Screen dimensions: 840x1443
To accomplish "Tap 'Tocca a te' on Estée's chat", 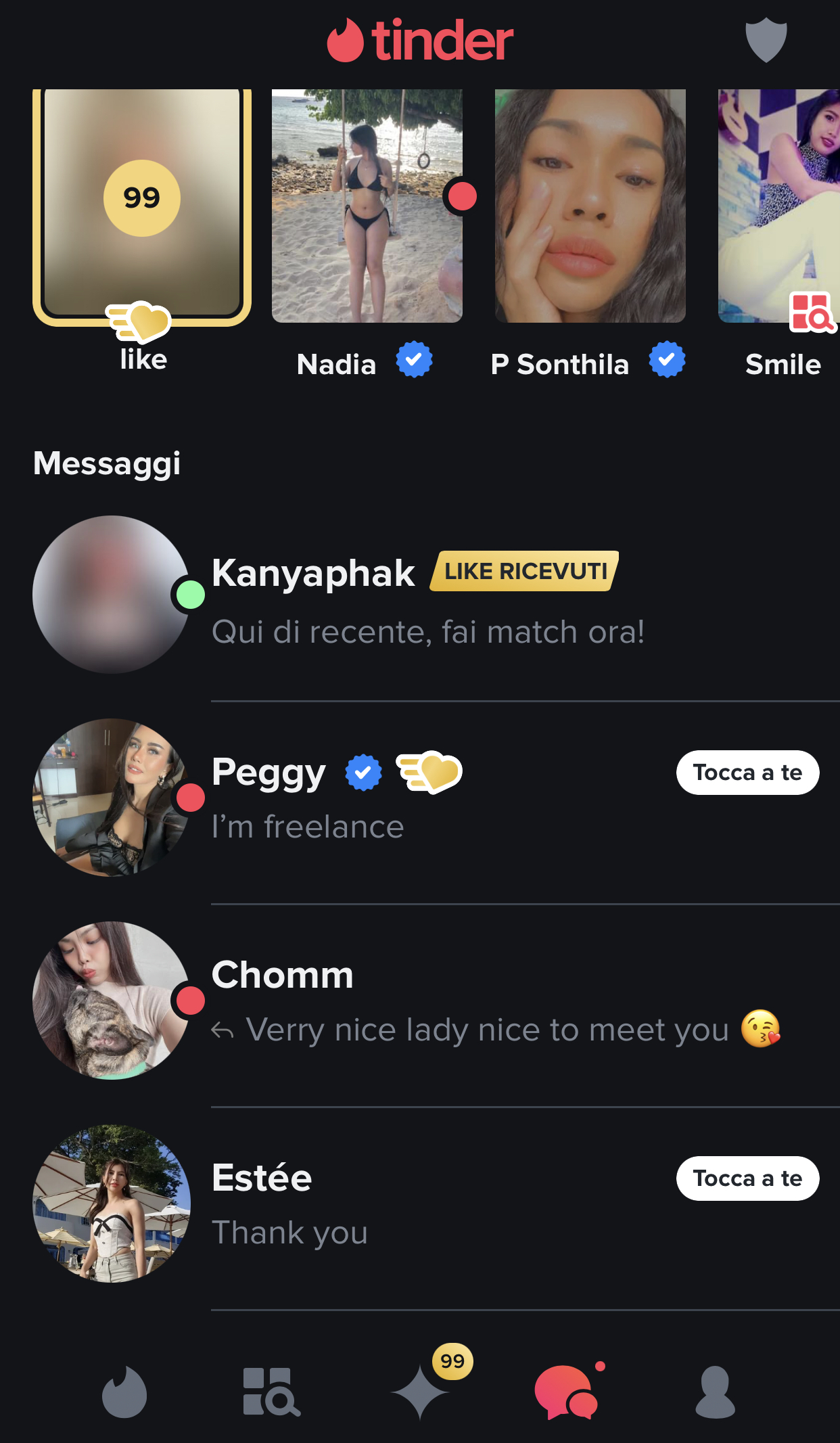I will point(747,1178).
